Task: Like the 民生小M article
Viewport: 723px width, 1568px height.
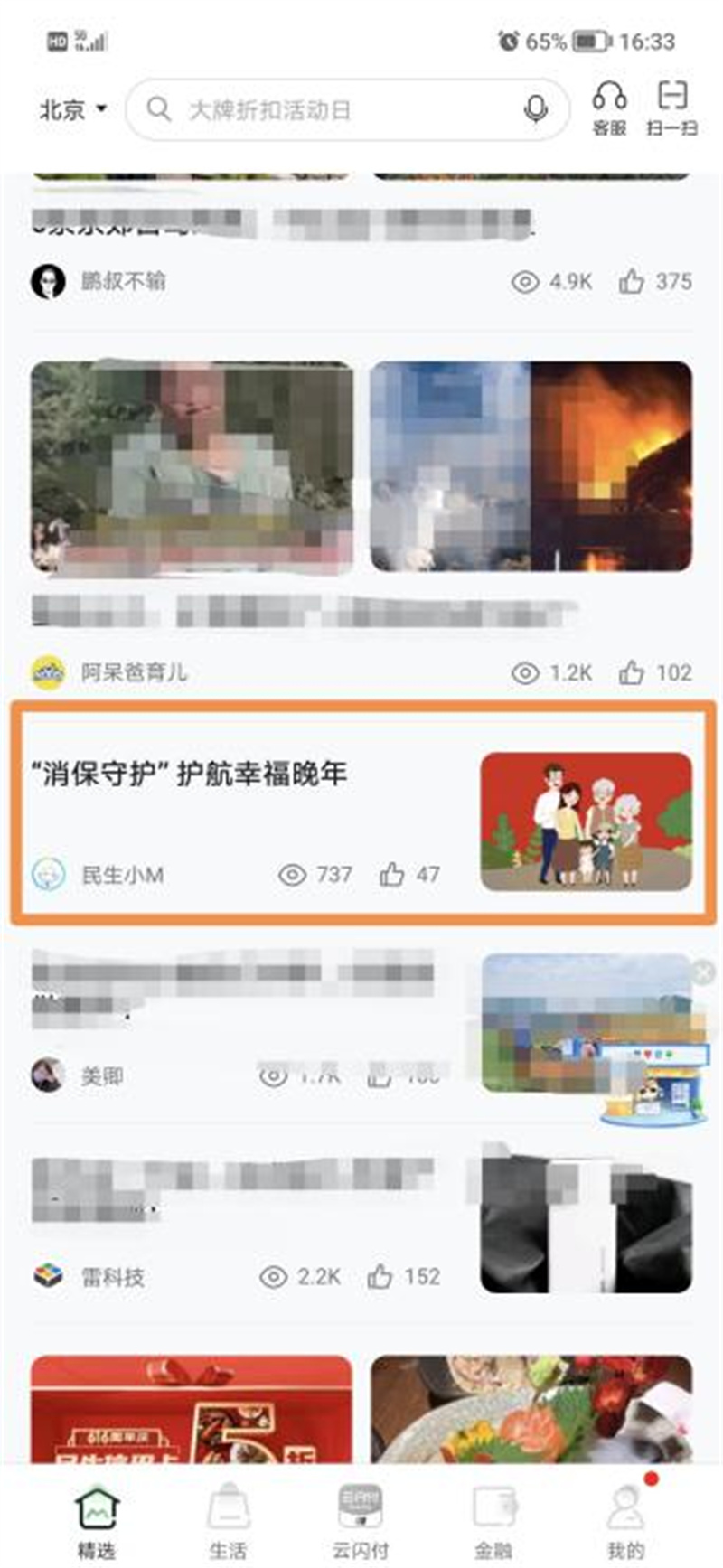Action: [392, 874]
